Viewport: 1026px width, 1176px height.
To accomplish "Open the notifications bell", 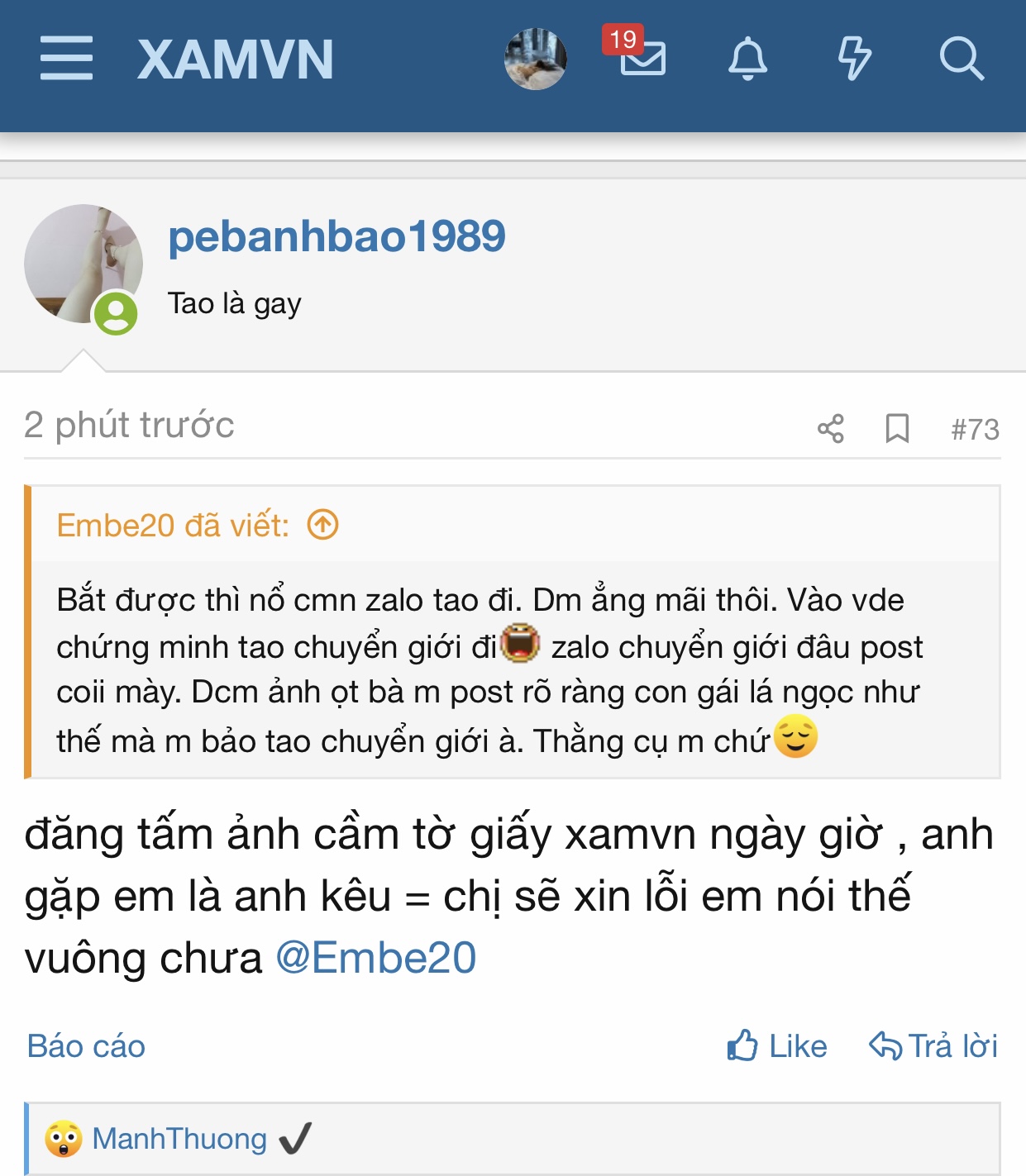I will tap(747, 59).
